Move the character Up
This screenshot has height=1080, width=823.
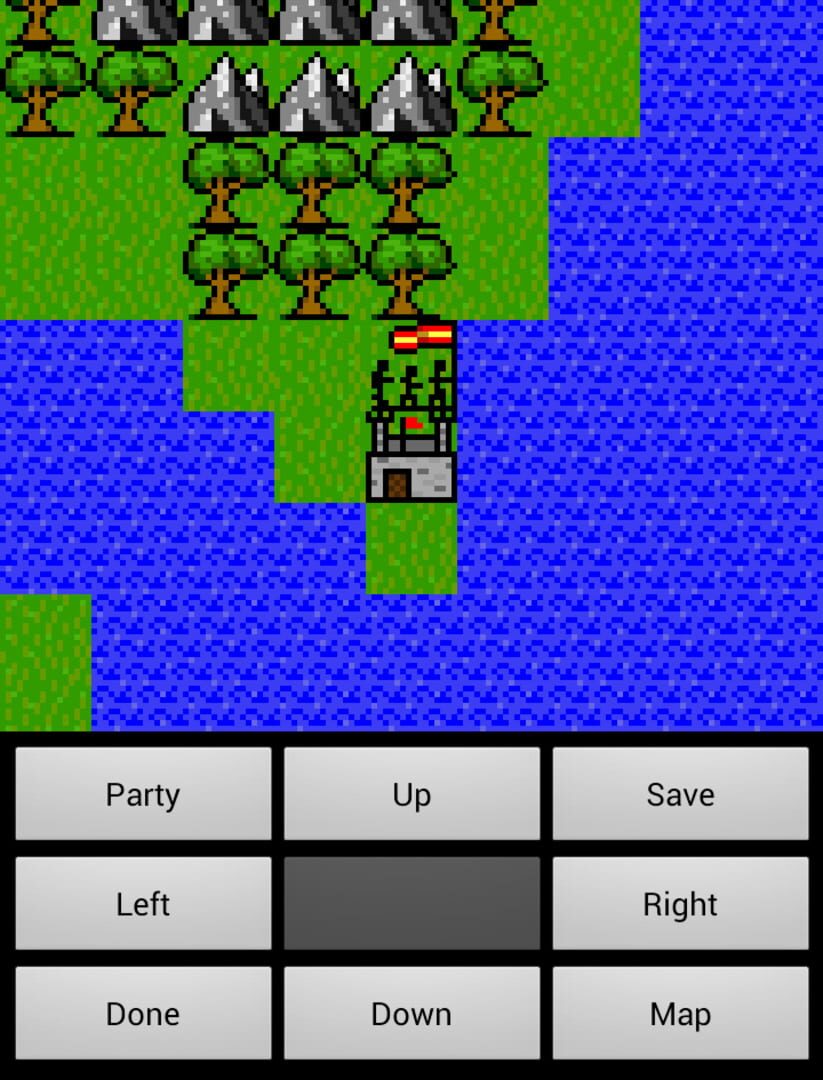pos(411,794)
